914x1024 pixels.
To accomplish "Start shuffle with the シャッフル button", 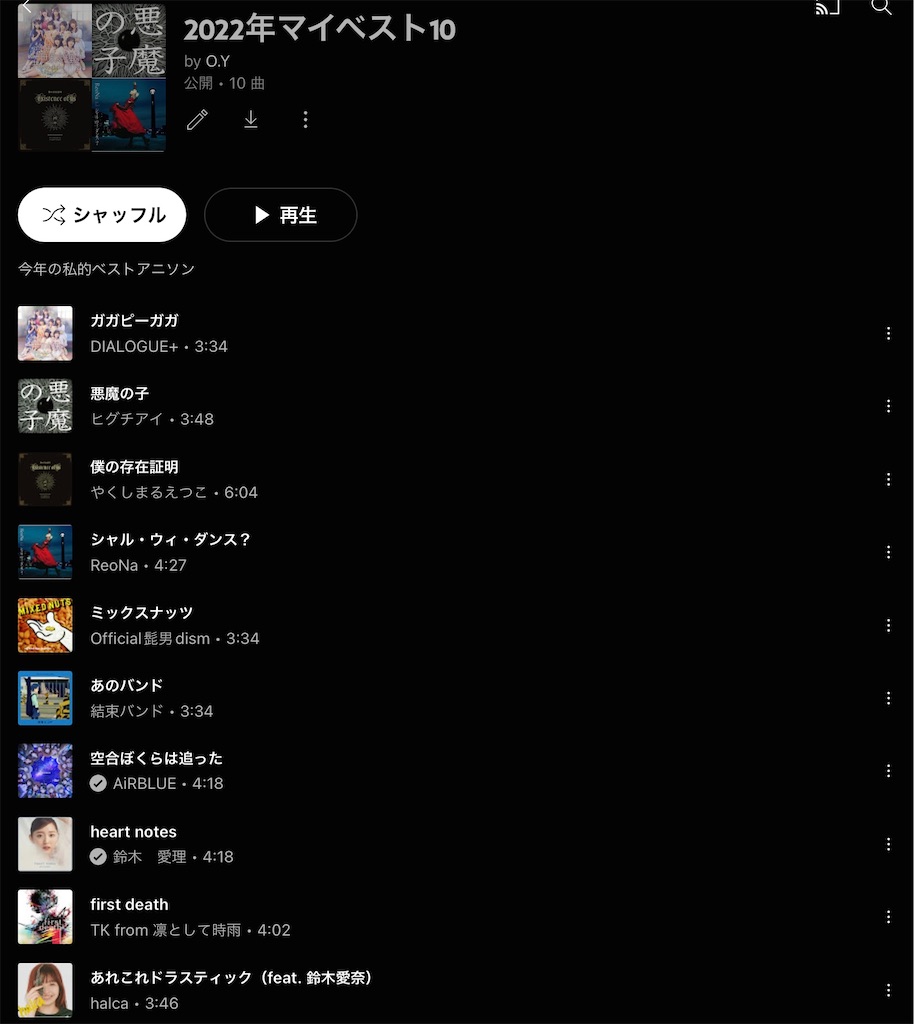I will (102, 215).
